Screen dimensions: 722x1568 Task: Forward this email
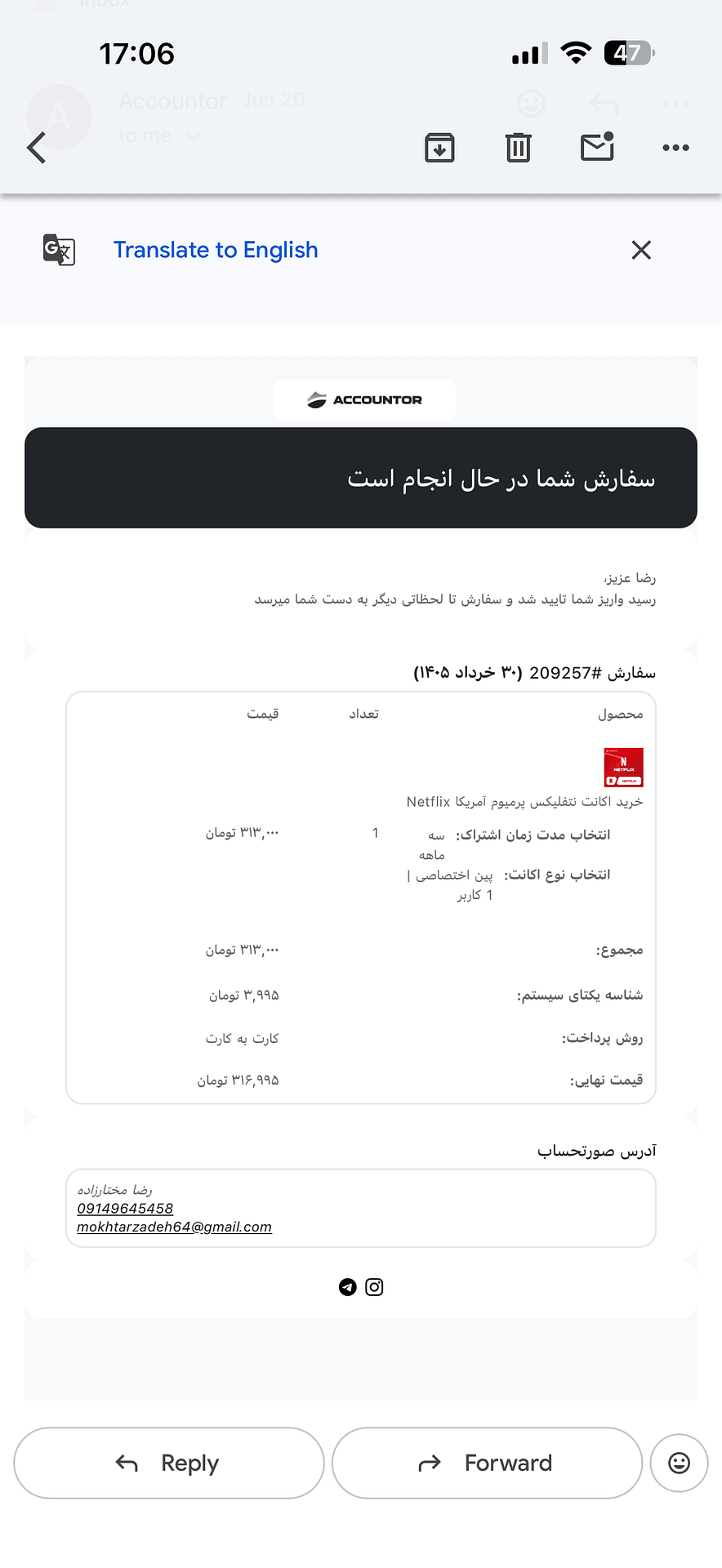click(487, 1463)
